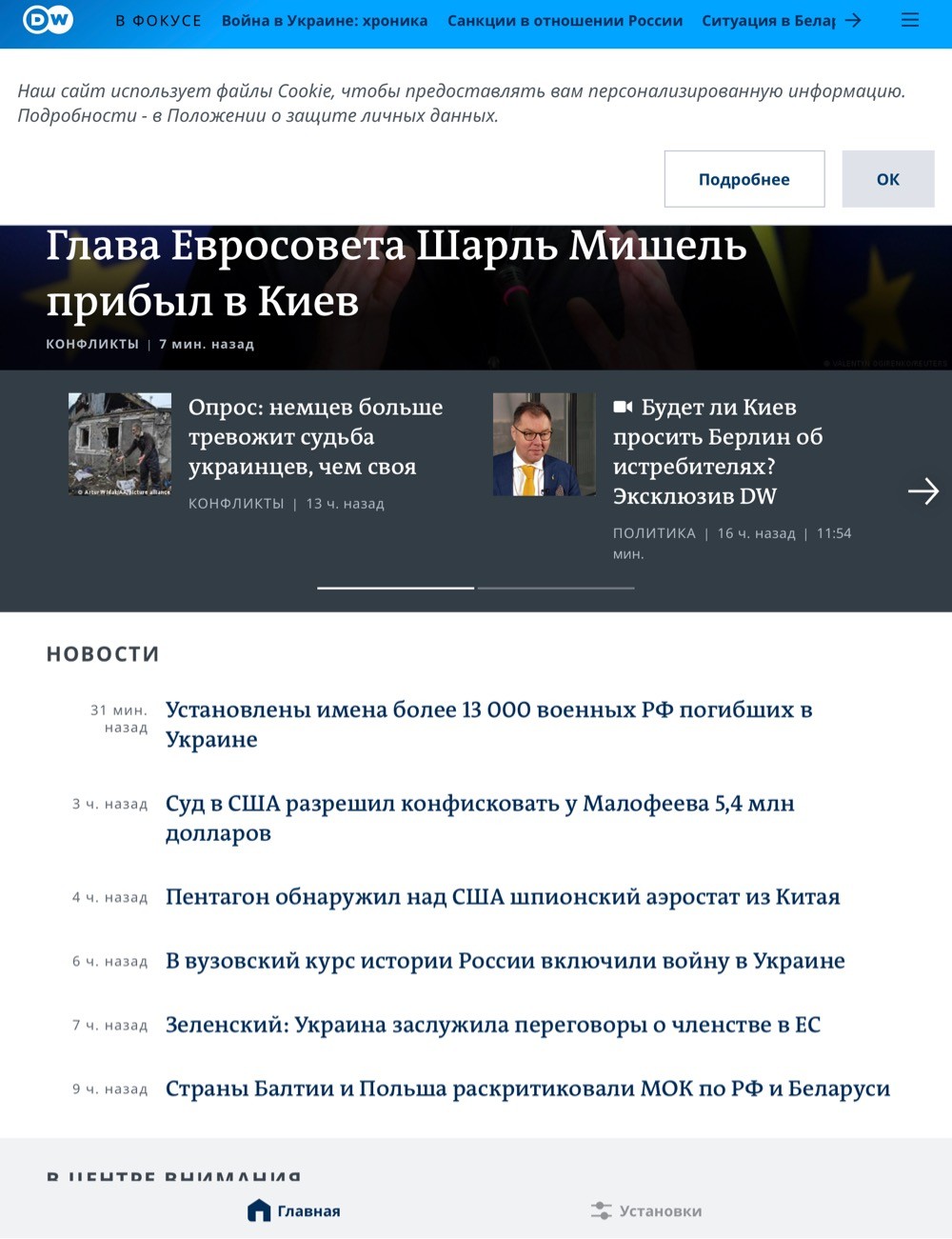Open video Будет ли Киев просить Берлин
The width and height of the screenshot is (952, 1239).
[718, 451]
